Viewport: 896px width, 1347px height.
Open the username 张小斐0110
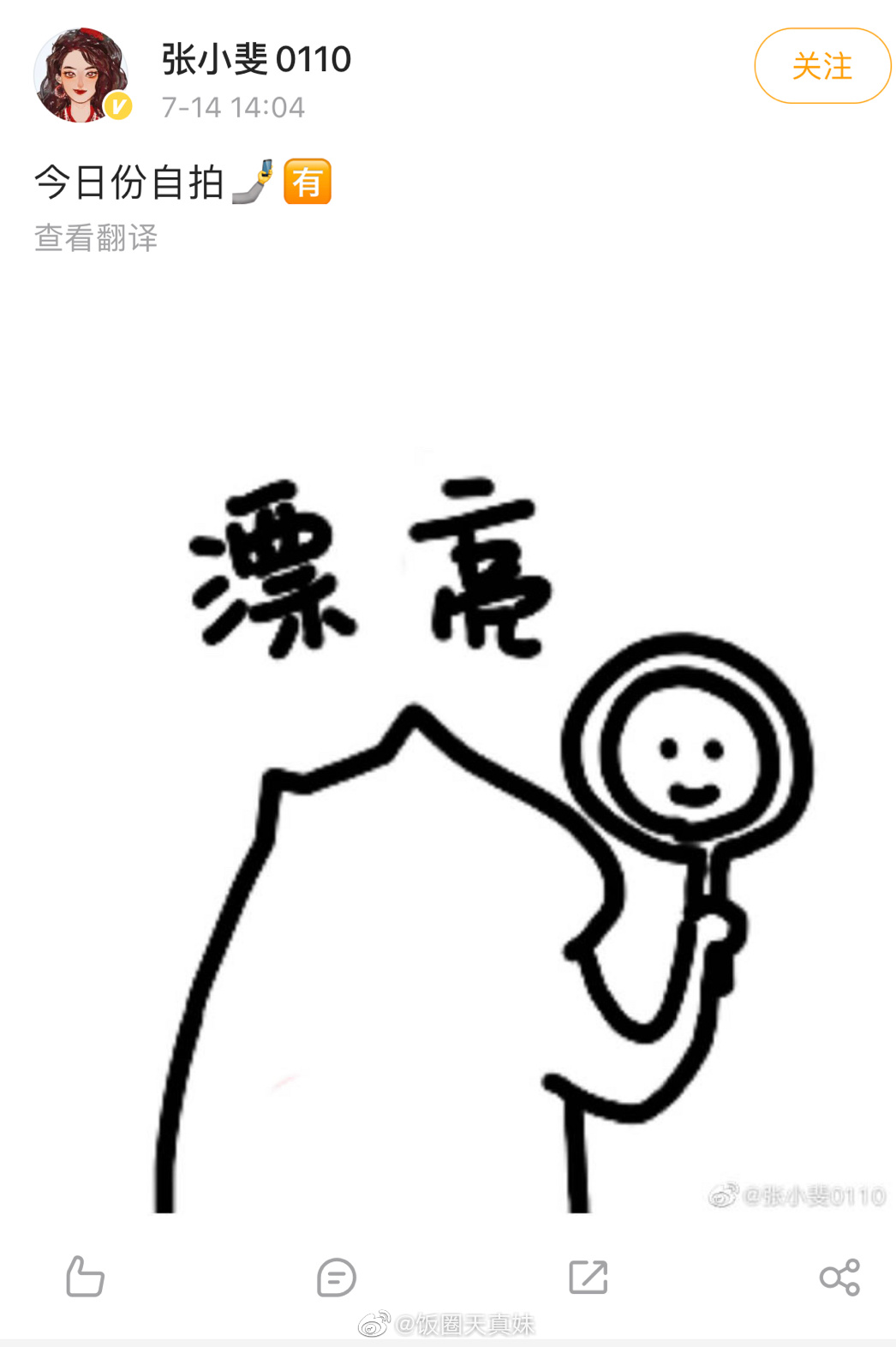[256, 59]
